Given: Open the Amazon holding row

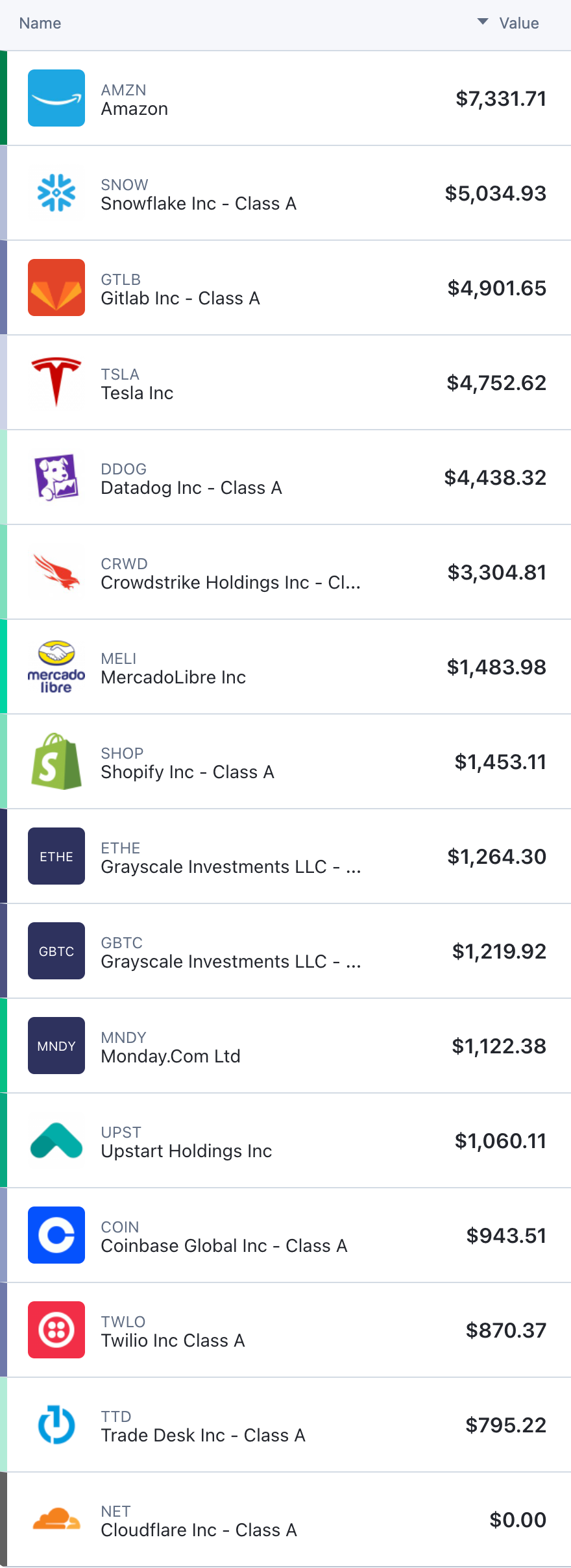Looking at the screenshot, I should pos(285,98).
